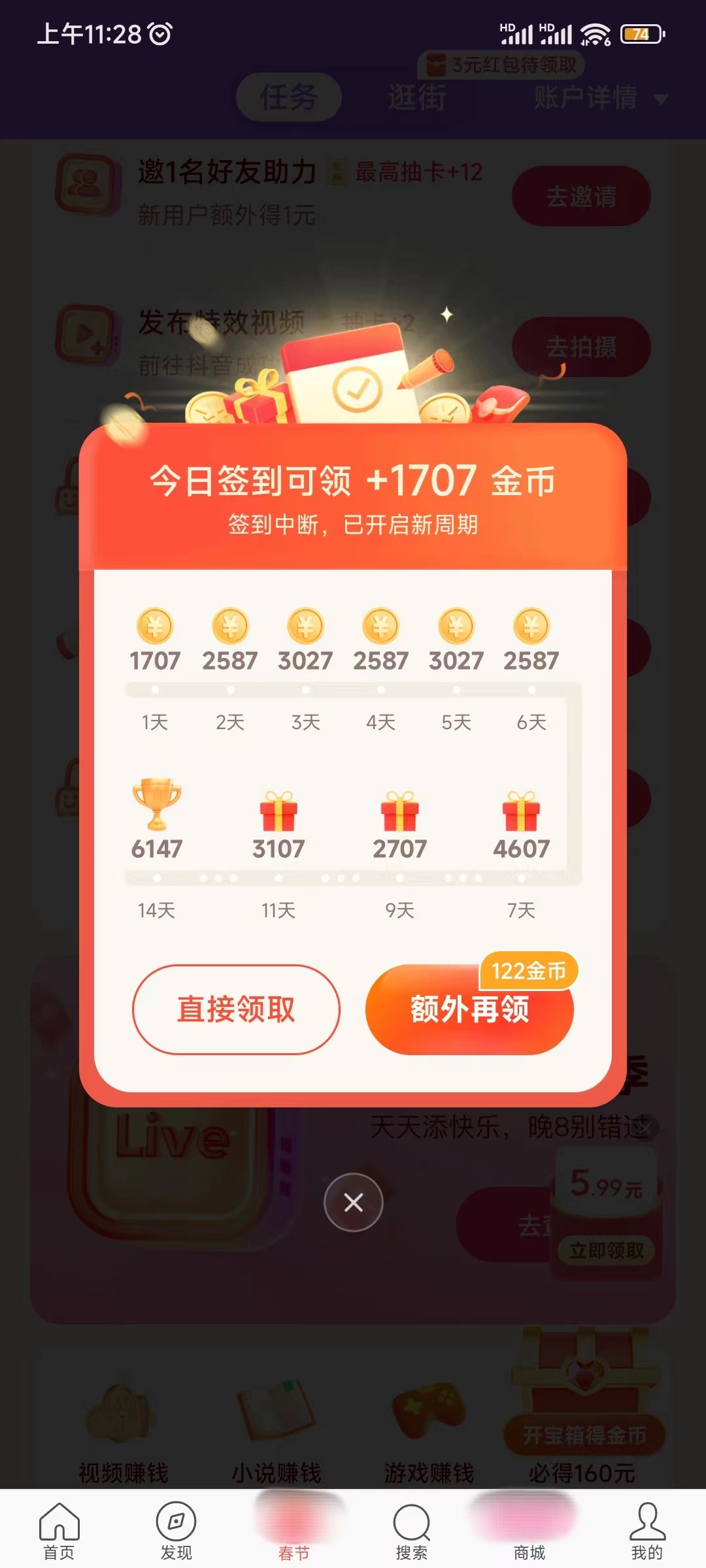The width and height of the screenshot is (706, 1568).
Task: Tap the check-in day progress track
Action: (353, 687)
